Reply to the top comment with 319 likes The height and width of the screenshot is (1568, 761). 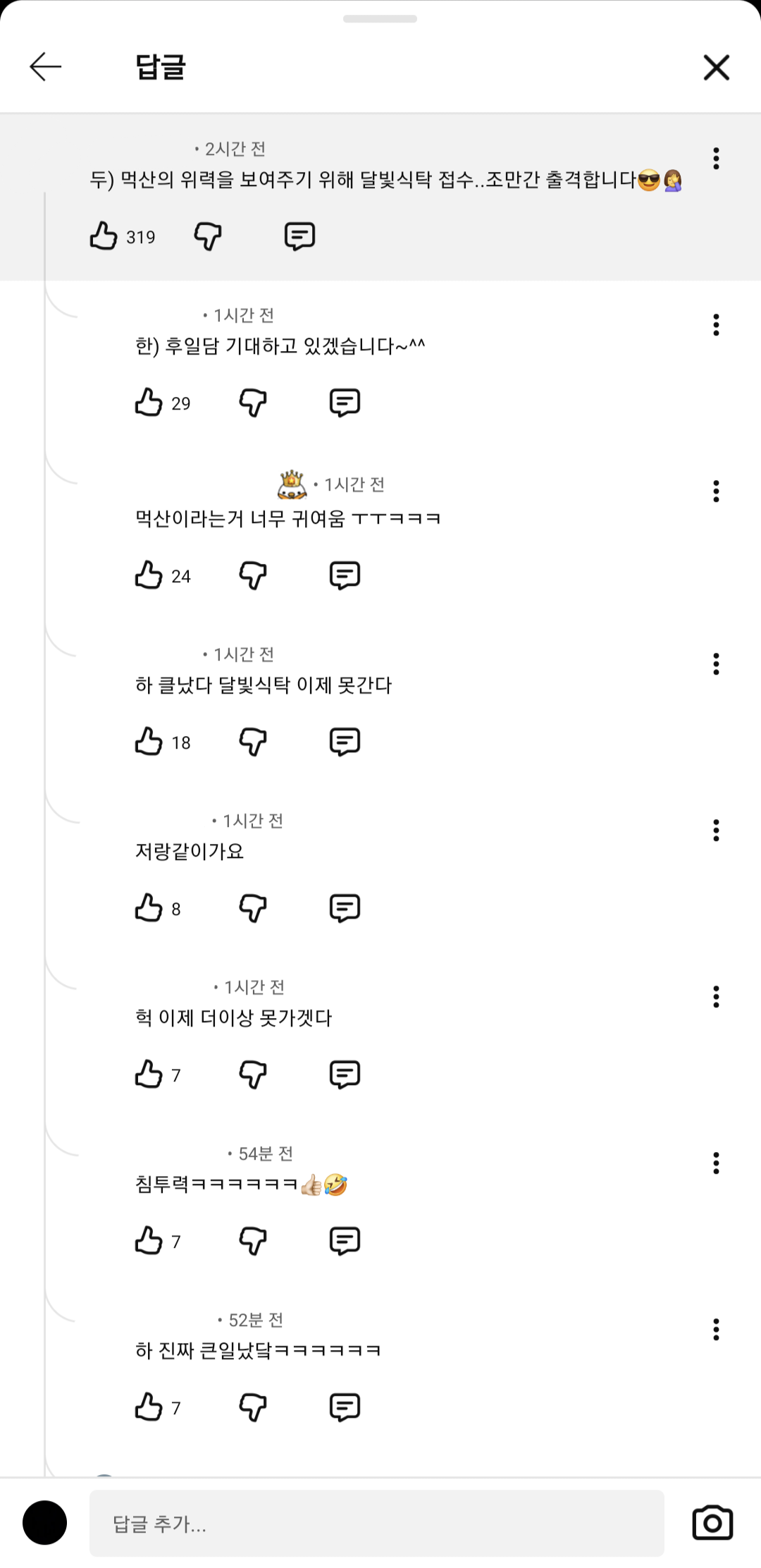click(x=299, y=236)
